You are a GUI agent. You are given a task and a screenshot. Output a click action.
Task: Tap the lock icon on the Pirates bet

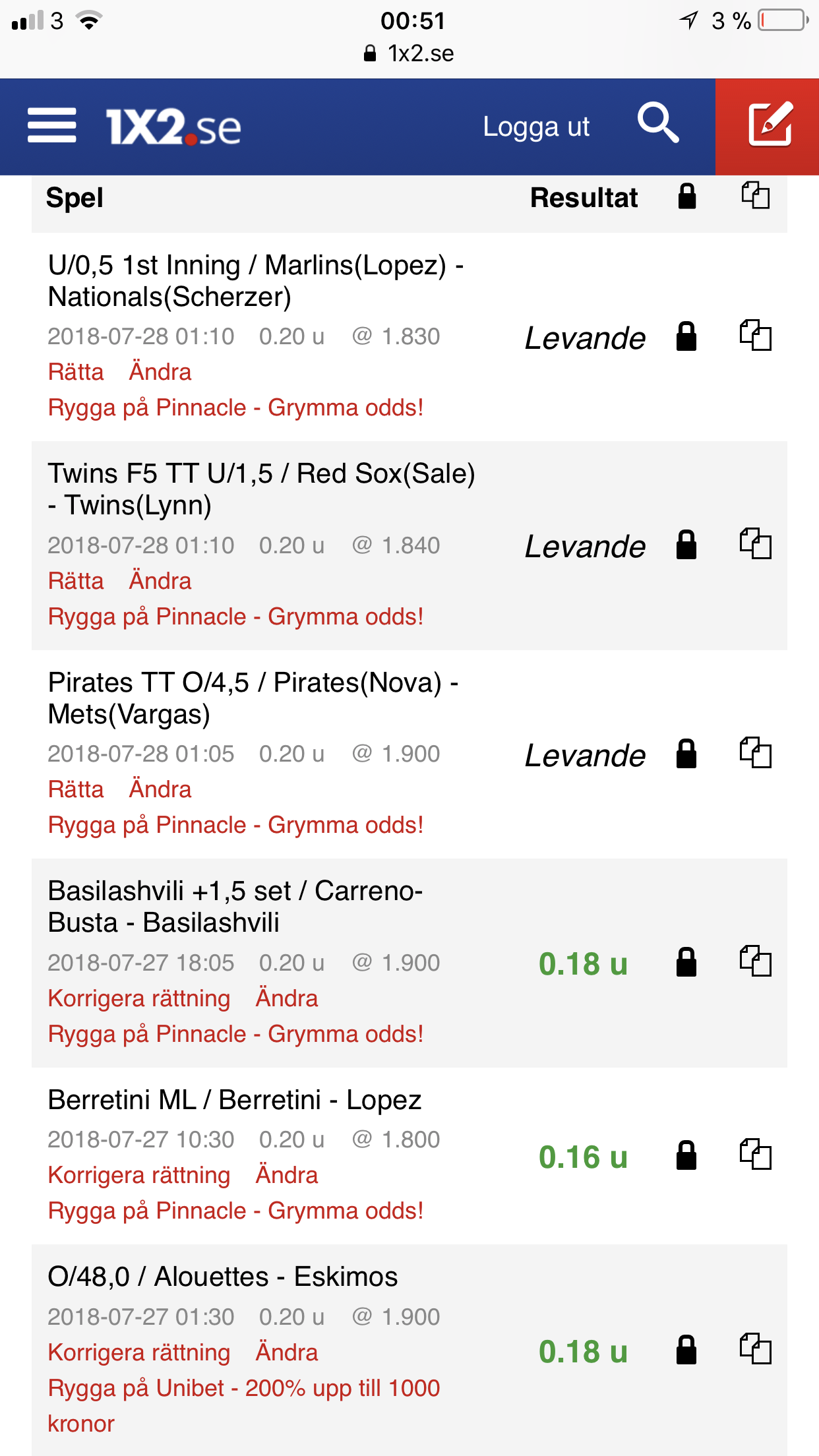pos(686,754)
